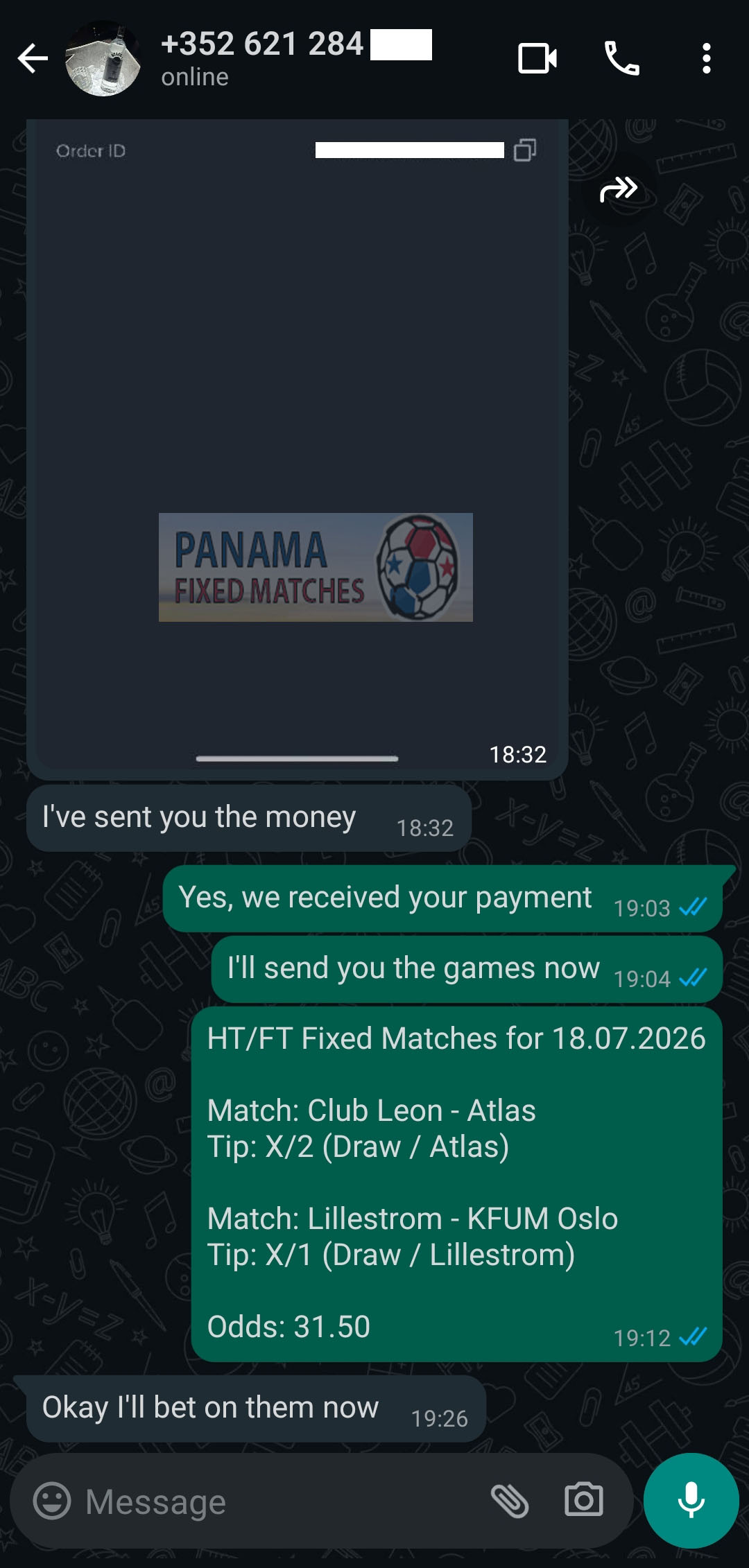
Task: Open the emoji picker
Action: pyautogui.click(x=52, y=1501)
